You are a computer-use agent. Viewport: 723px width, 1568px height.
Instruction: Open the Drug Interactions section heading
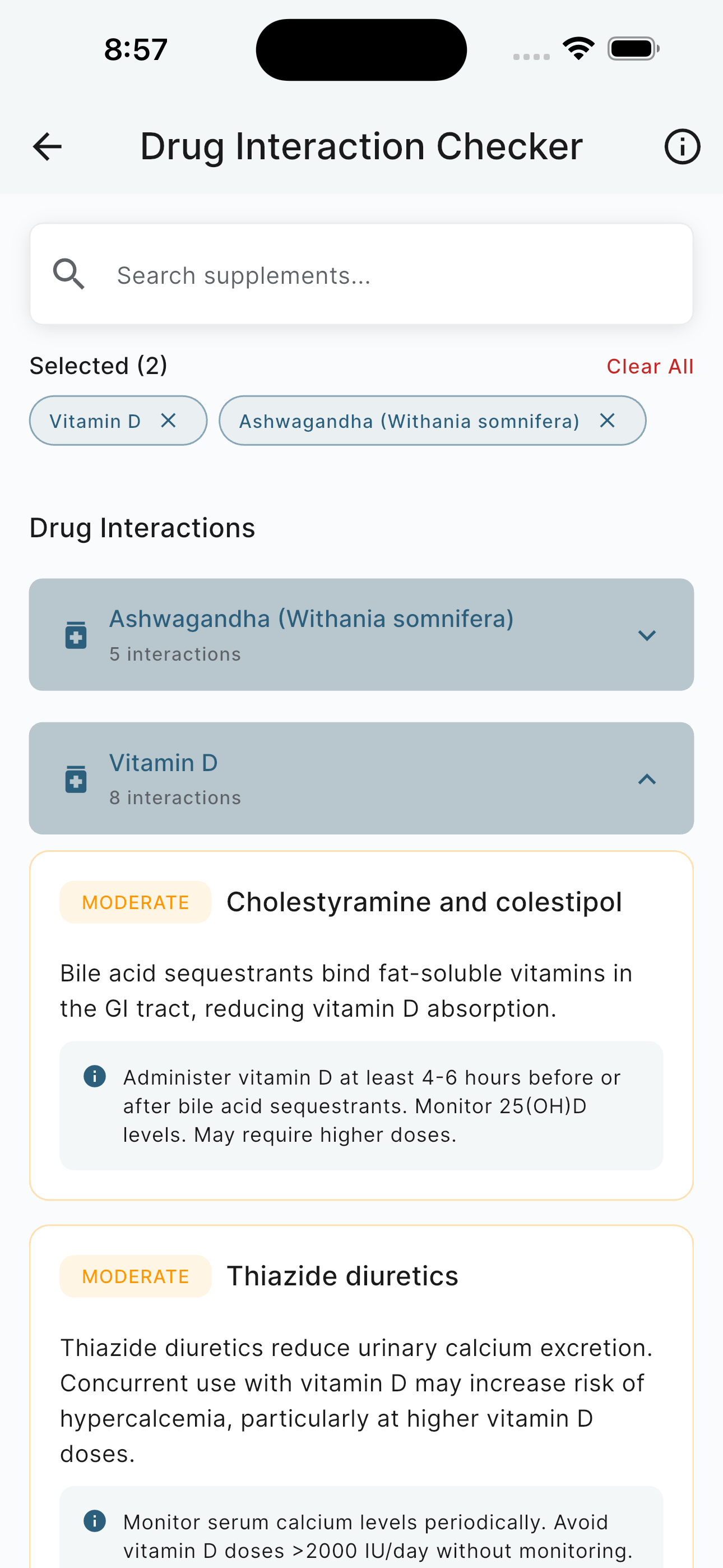(x=142, y=527)
